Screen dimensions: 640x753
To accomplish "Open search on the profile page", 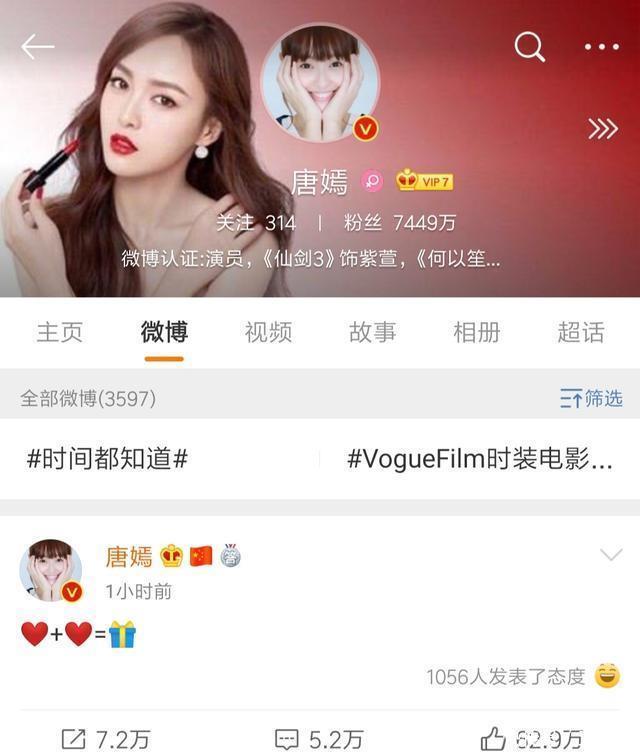I will [529, 46].
